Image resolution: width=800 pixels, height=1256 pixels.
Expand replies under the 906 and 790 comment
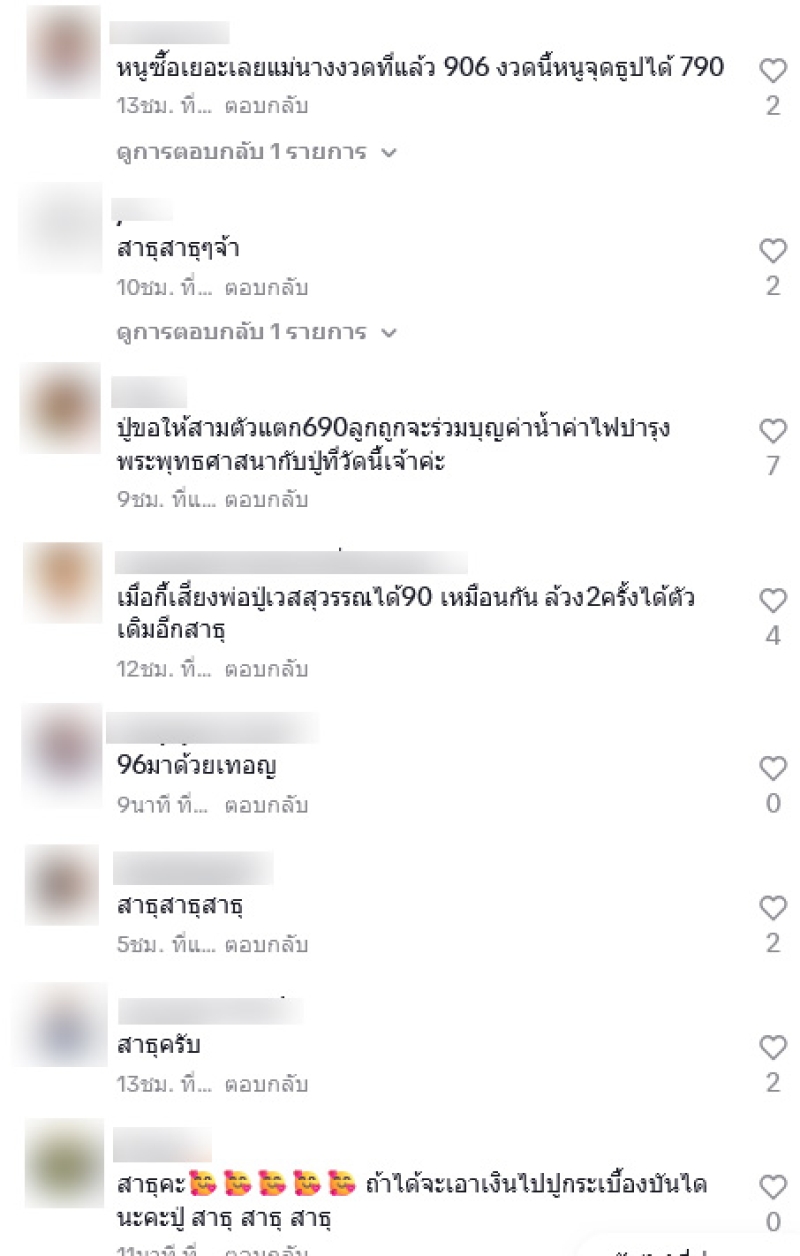point(256,153)
